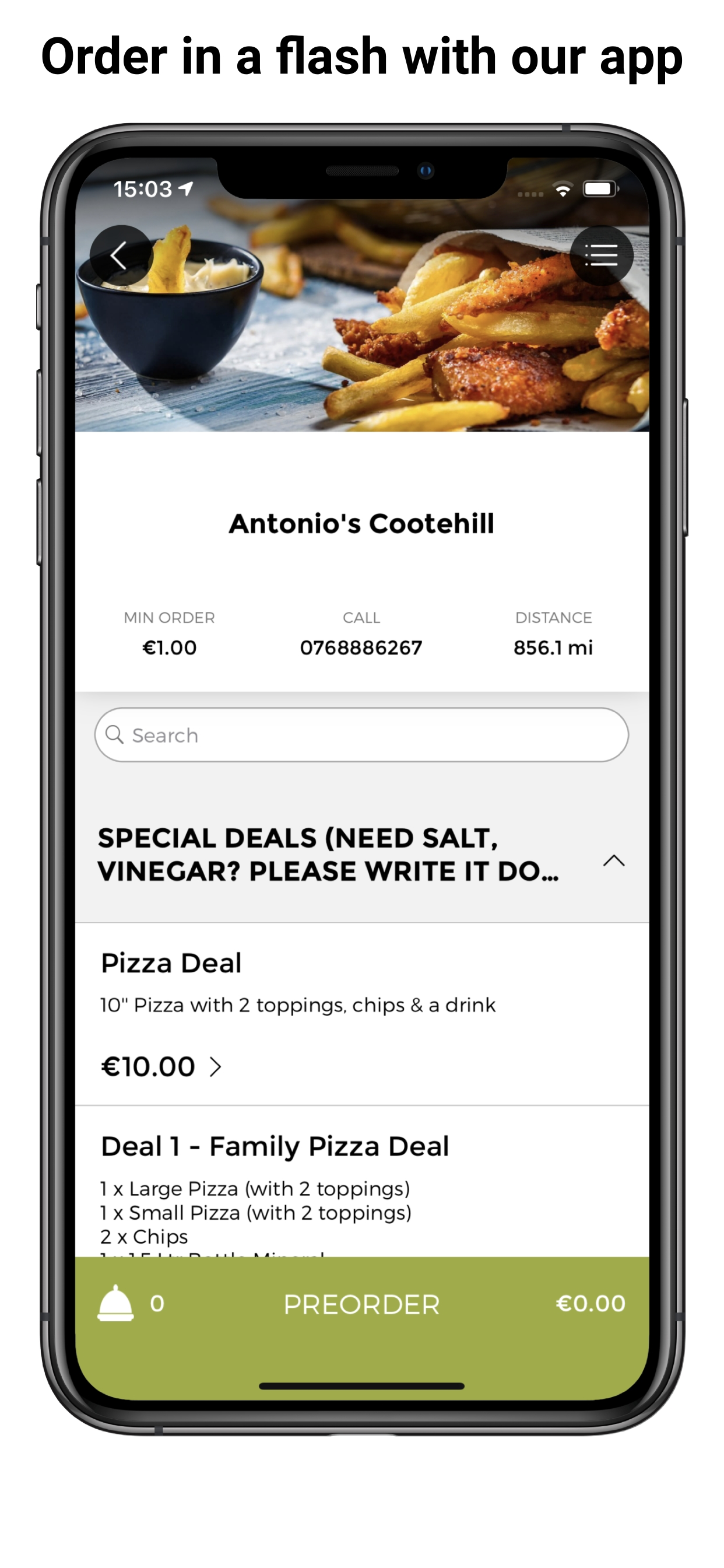The width and height of the screenshot is (724, 1568).
Task: Tap the cart total €0.00
Action: click(590, 1304)
